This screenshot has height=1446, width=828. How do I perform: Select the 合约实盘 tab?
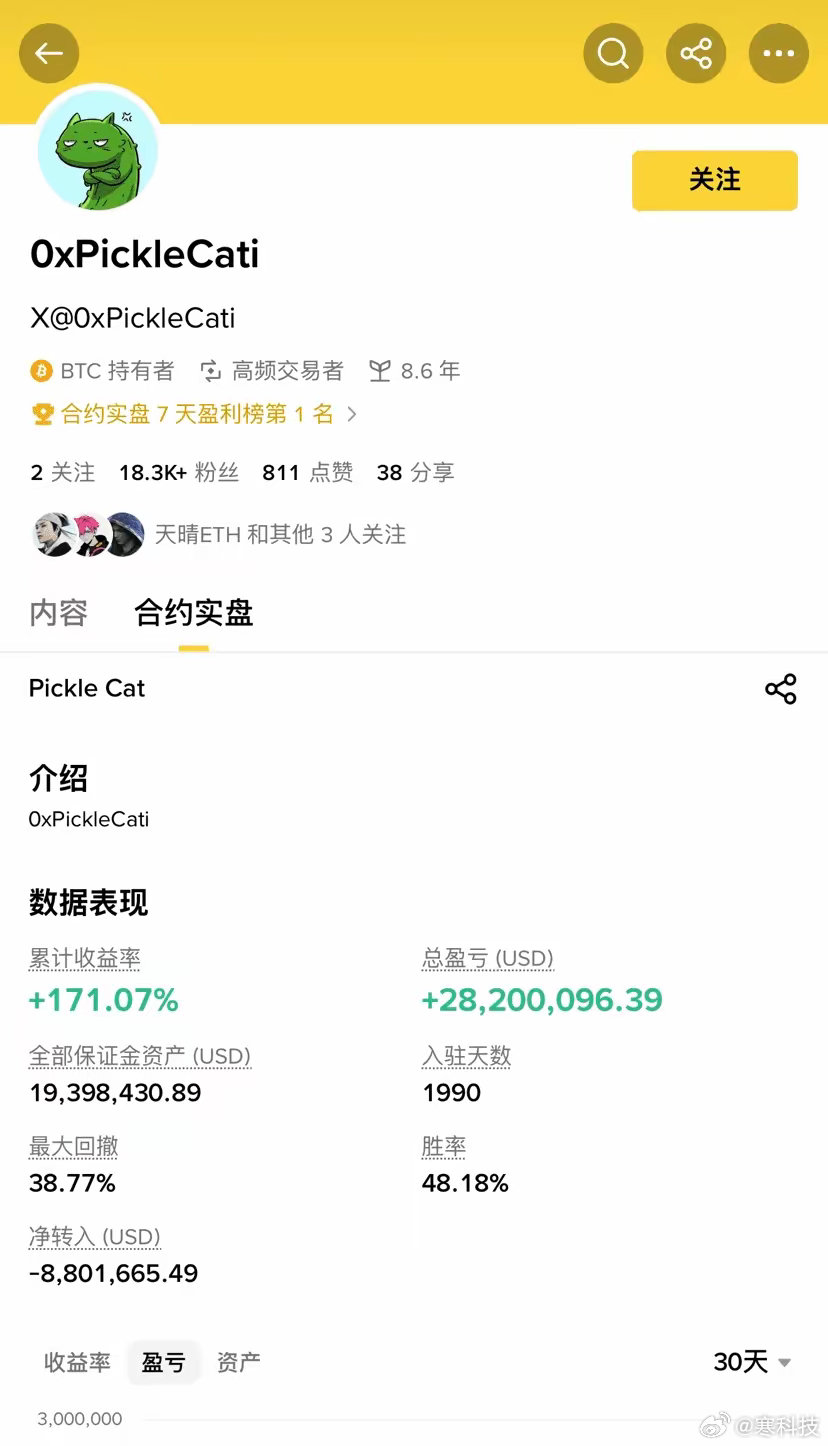(192, 613)
